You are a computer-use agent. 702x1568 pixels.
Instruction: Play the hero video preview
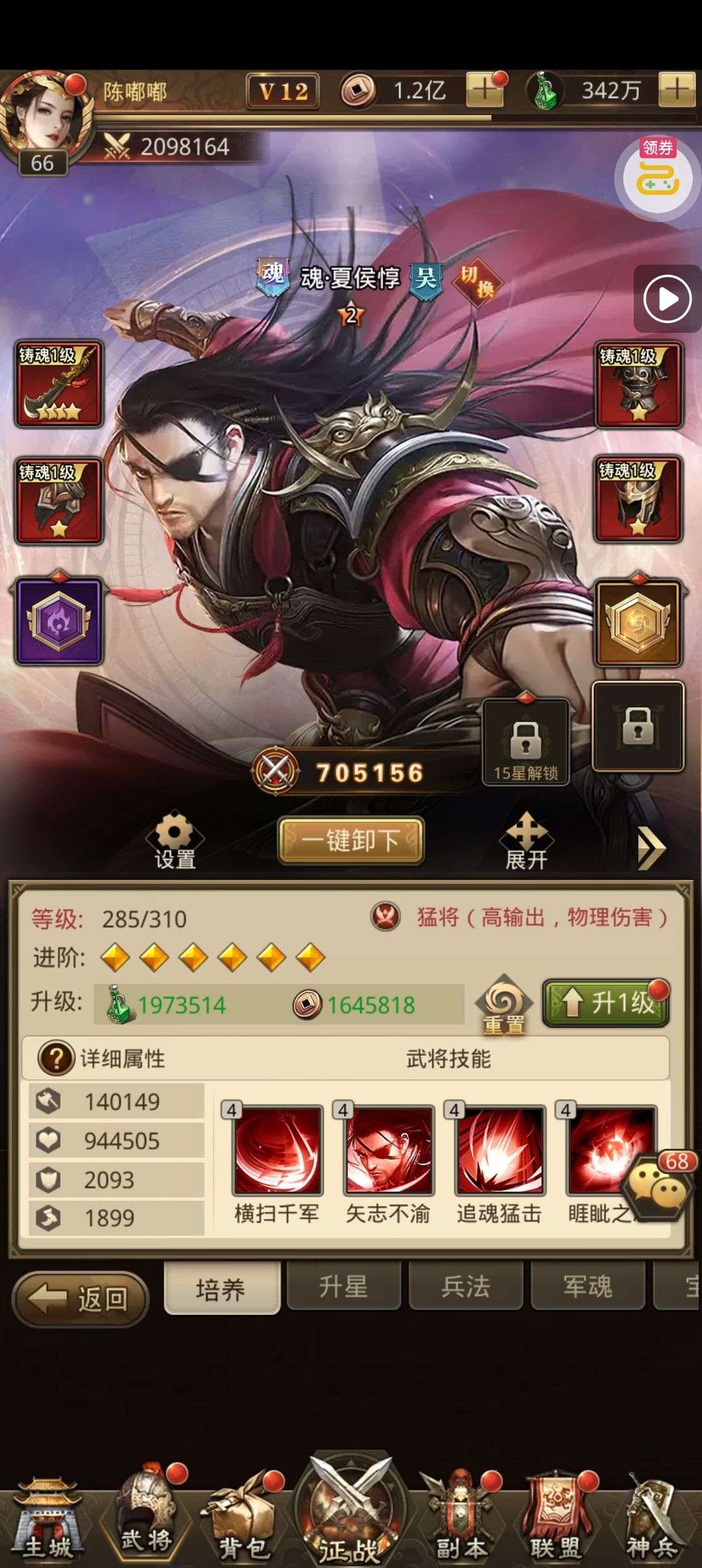(666, 299)
